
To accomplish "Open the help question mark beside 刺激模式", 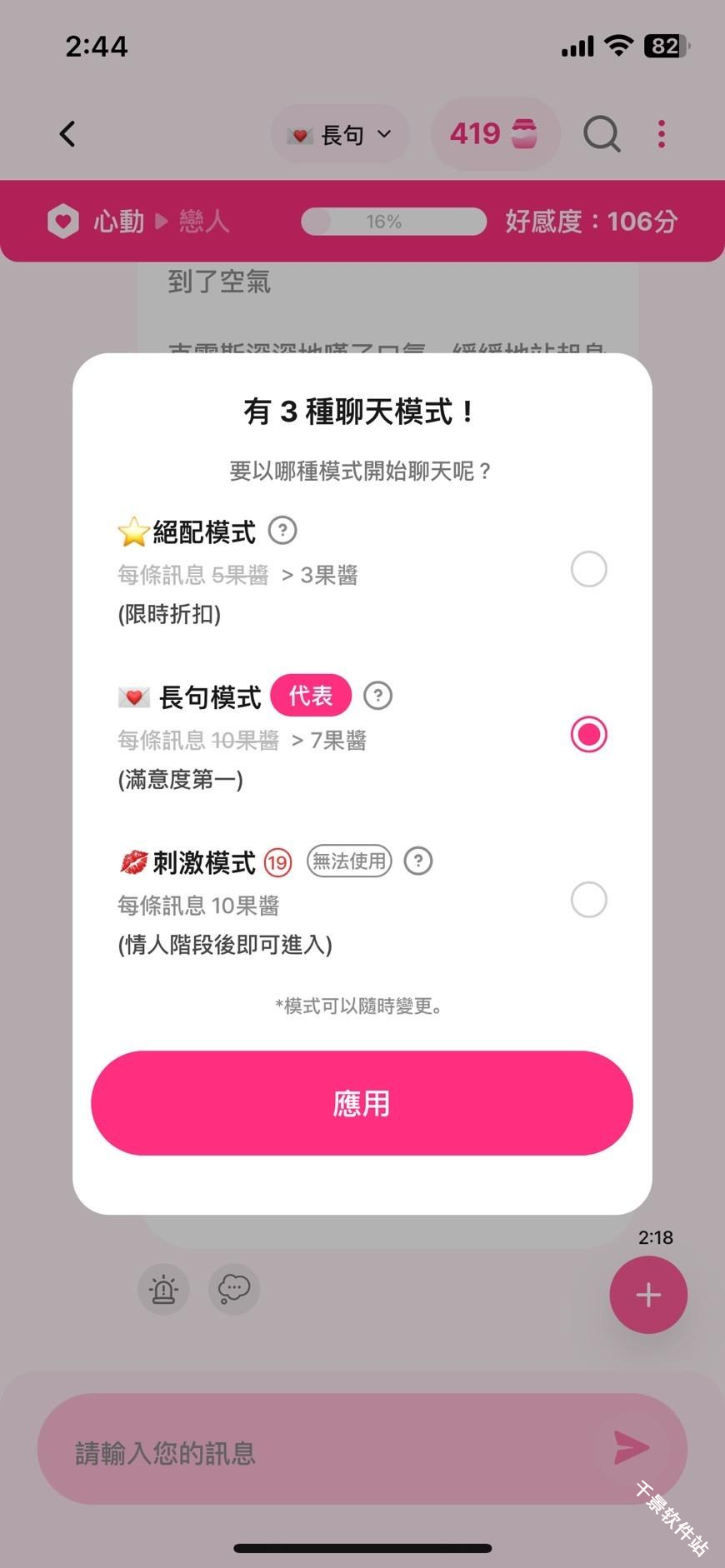I will point(418,861).
